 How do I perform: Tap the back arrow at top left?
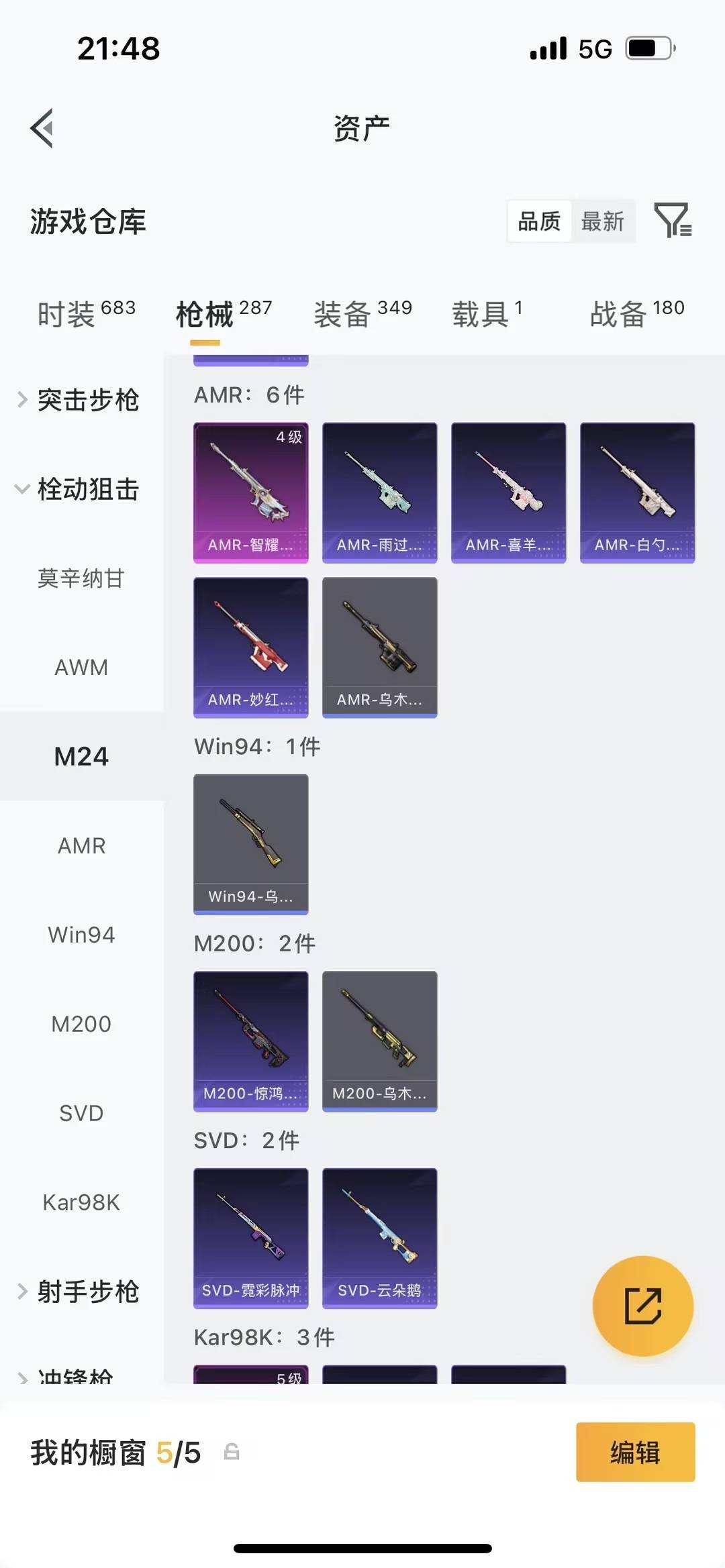(40, 128)
